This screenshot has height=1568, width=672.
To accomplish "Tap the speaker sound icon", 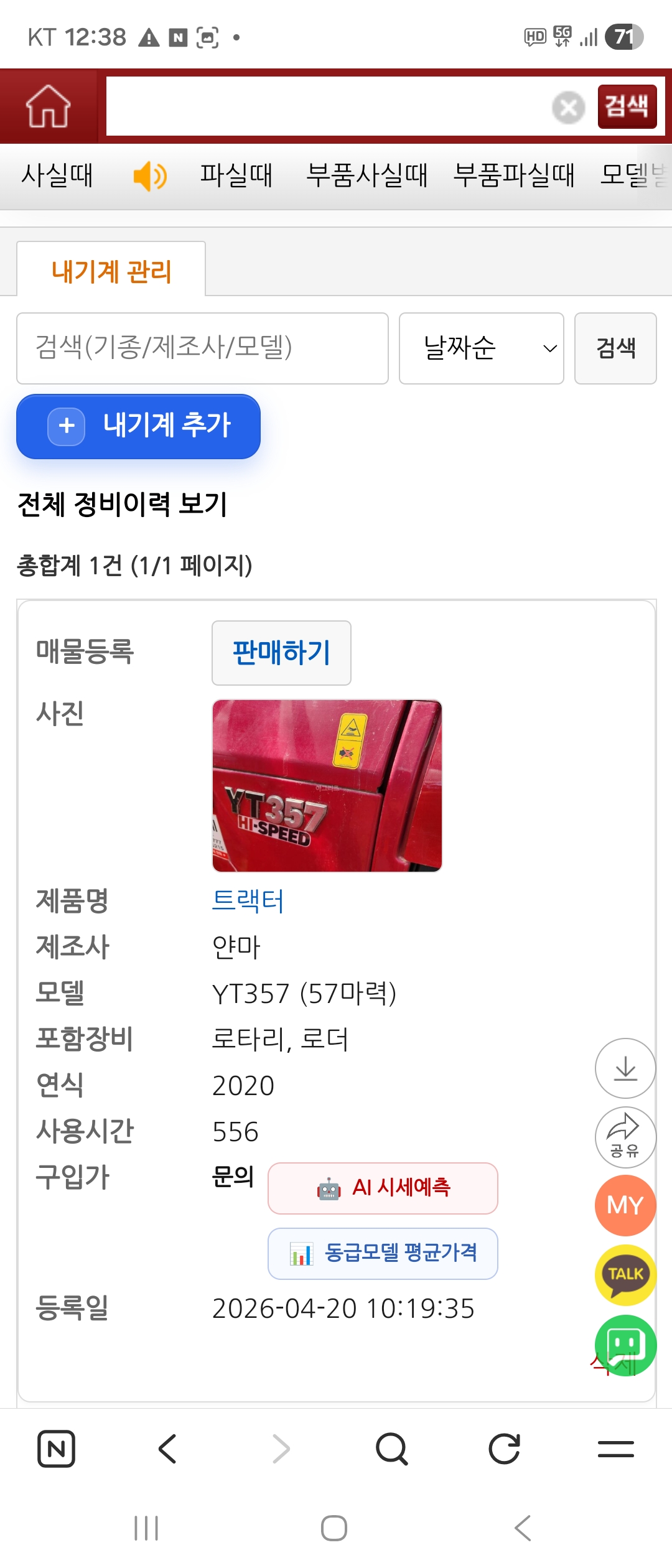I will (x=149, y=176).
